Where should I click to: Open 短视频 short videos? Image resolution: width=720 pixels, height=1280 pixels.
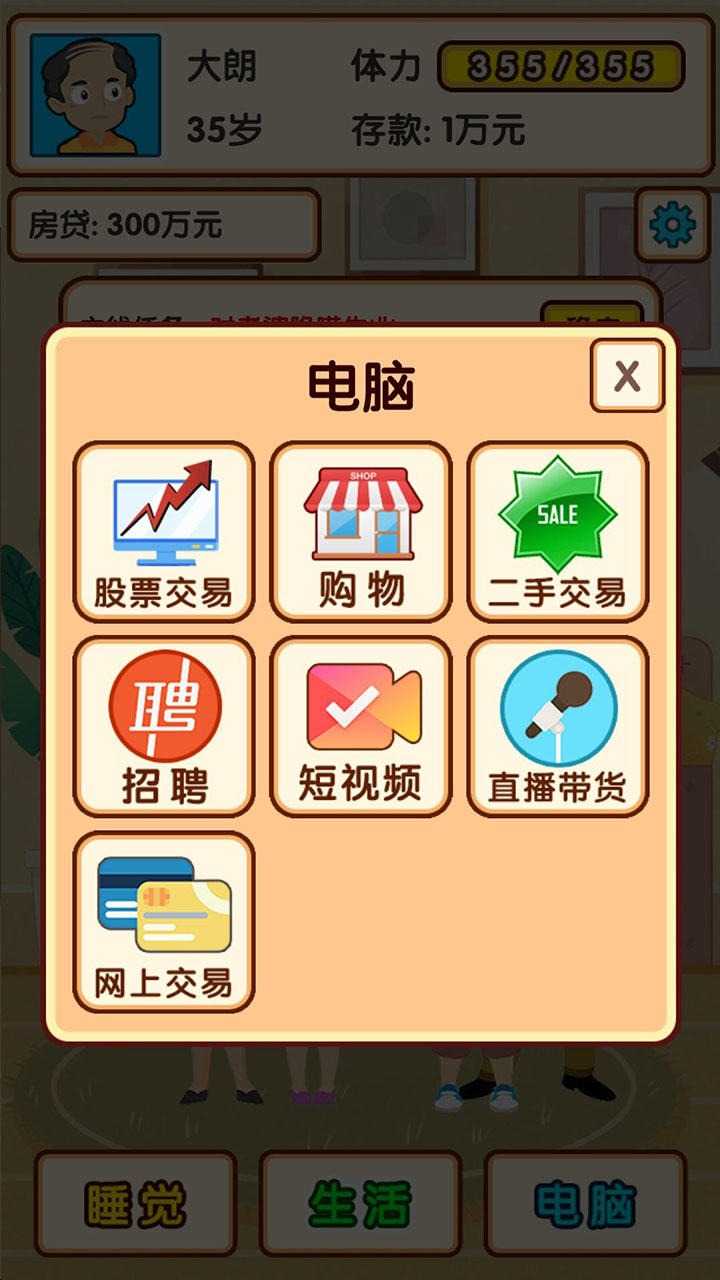361,727
